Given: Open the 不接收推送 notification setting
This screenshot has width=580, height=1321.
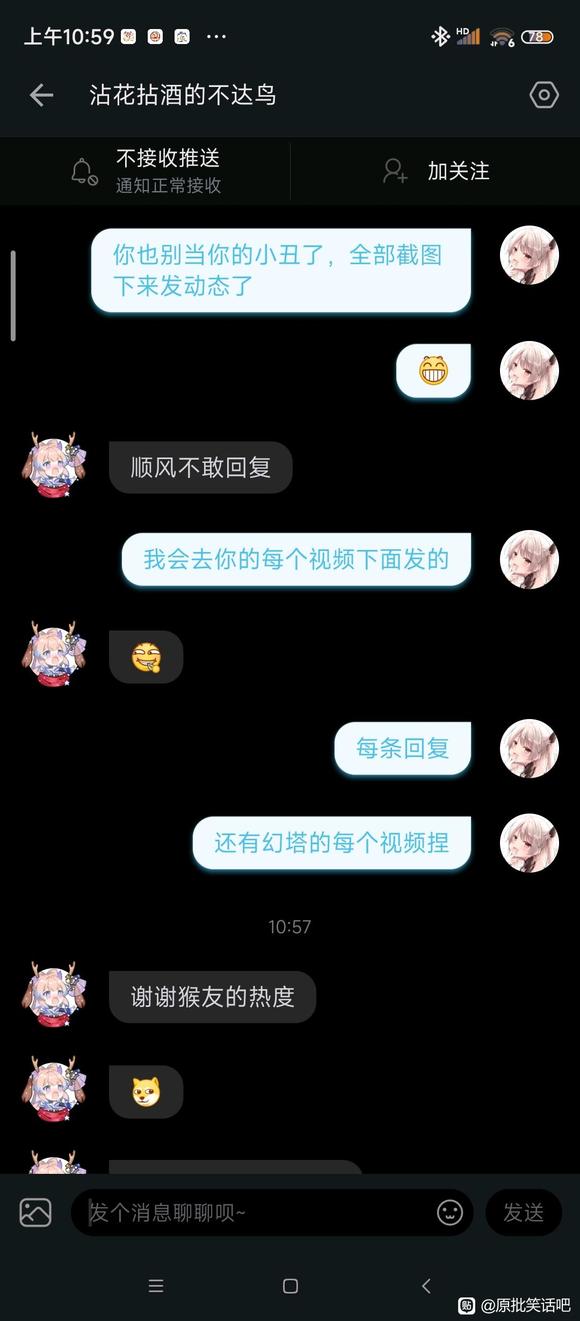Looking at the screenshot, I should (145, 171).
